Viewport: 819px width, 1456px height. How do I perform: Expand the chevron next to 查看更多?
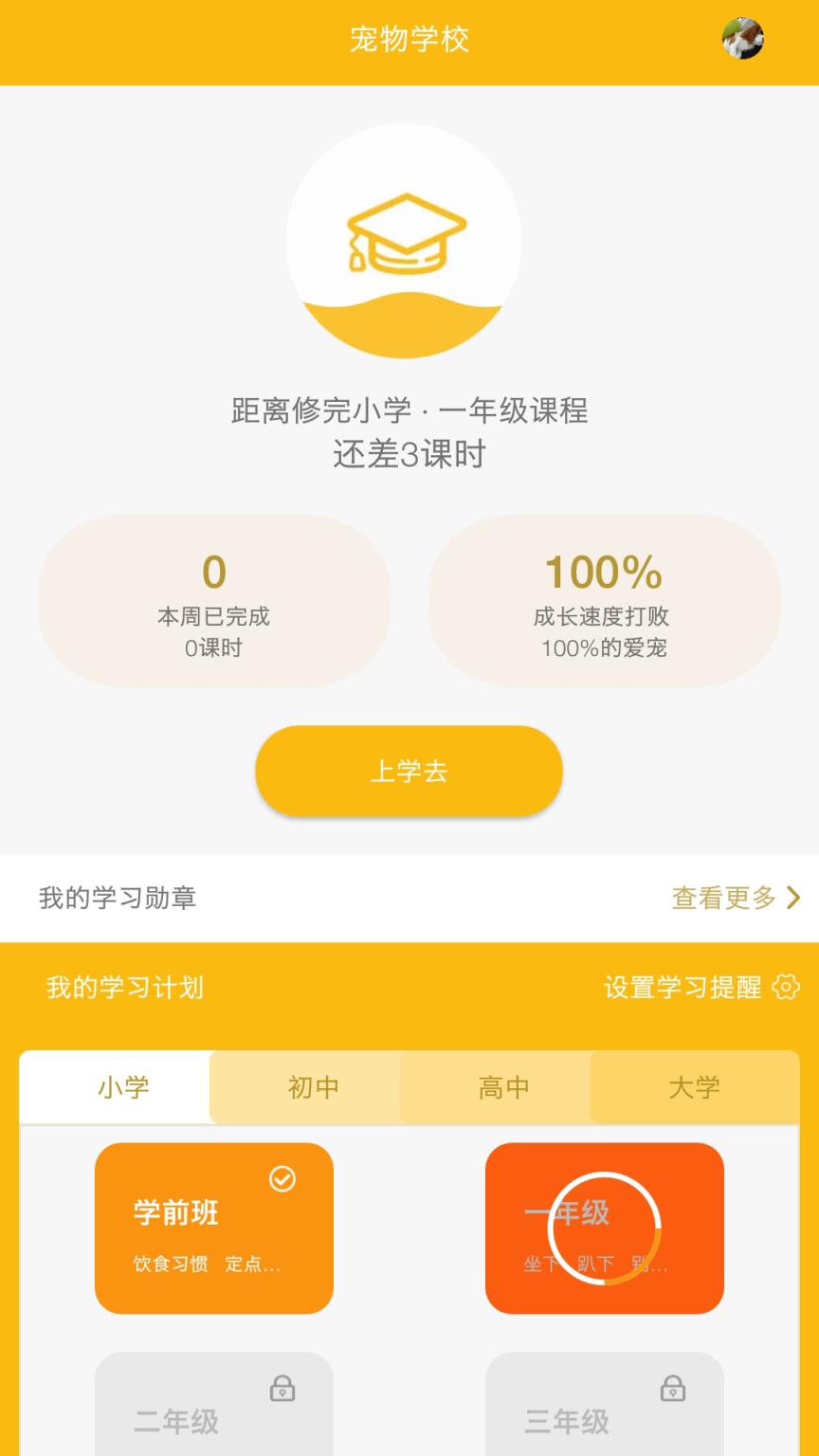(794, 898)
